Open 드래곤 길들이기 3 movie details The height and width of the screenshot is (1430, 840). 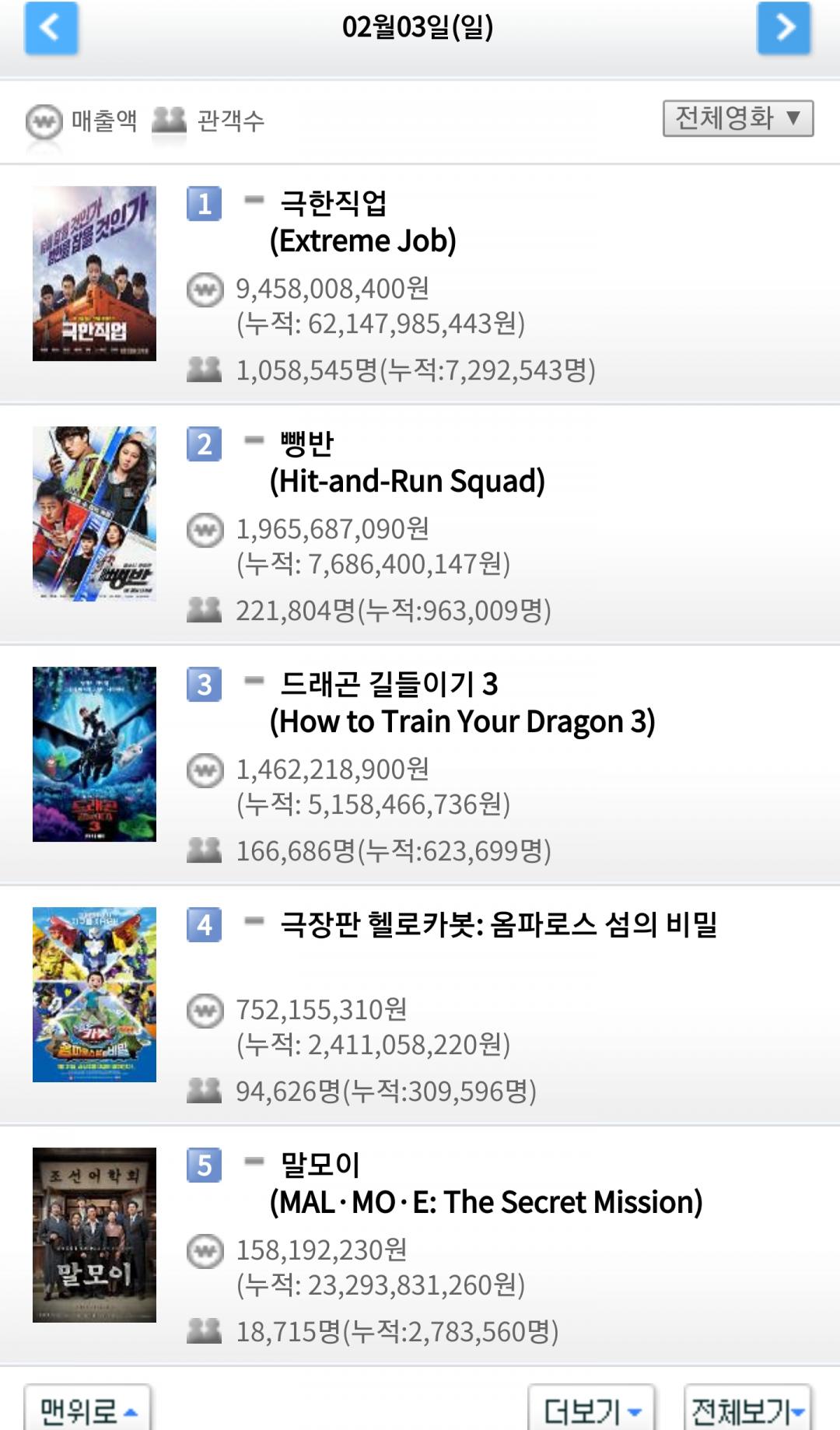point(388,685)
